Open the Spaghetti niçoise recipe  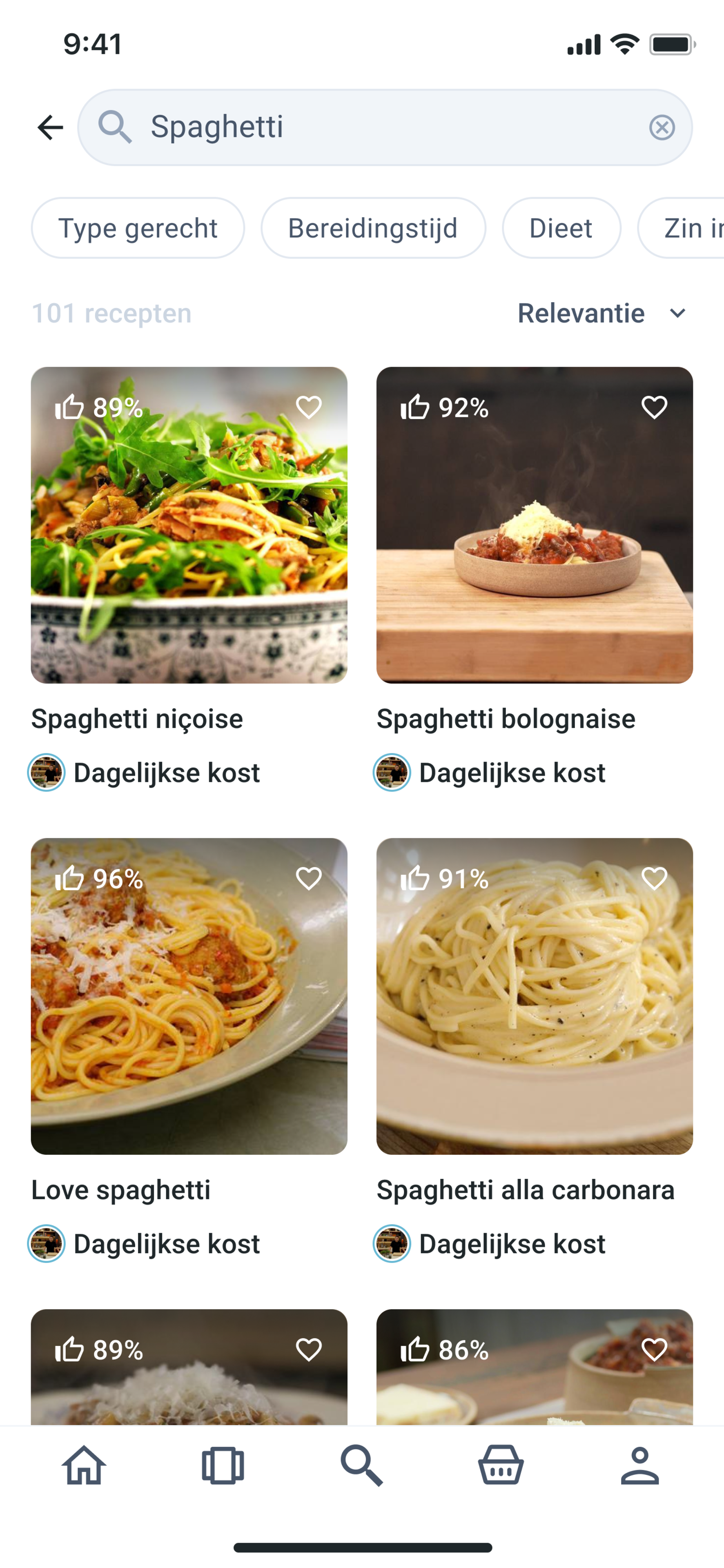coord(189,525)
